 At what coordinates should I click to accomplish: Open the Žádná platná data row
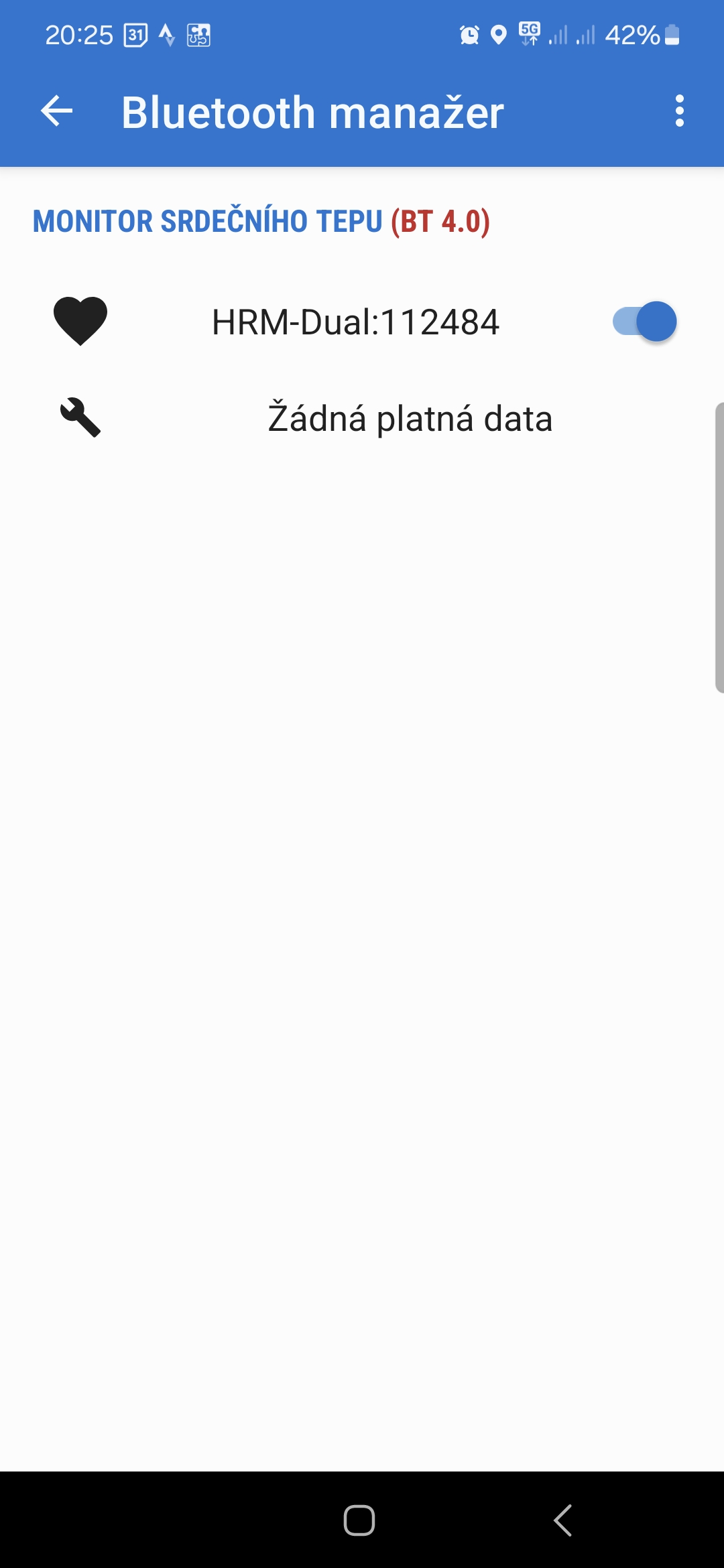[410, 419]
